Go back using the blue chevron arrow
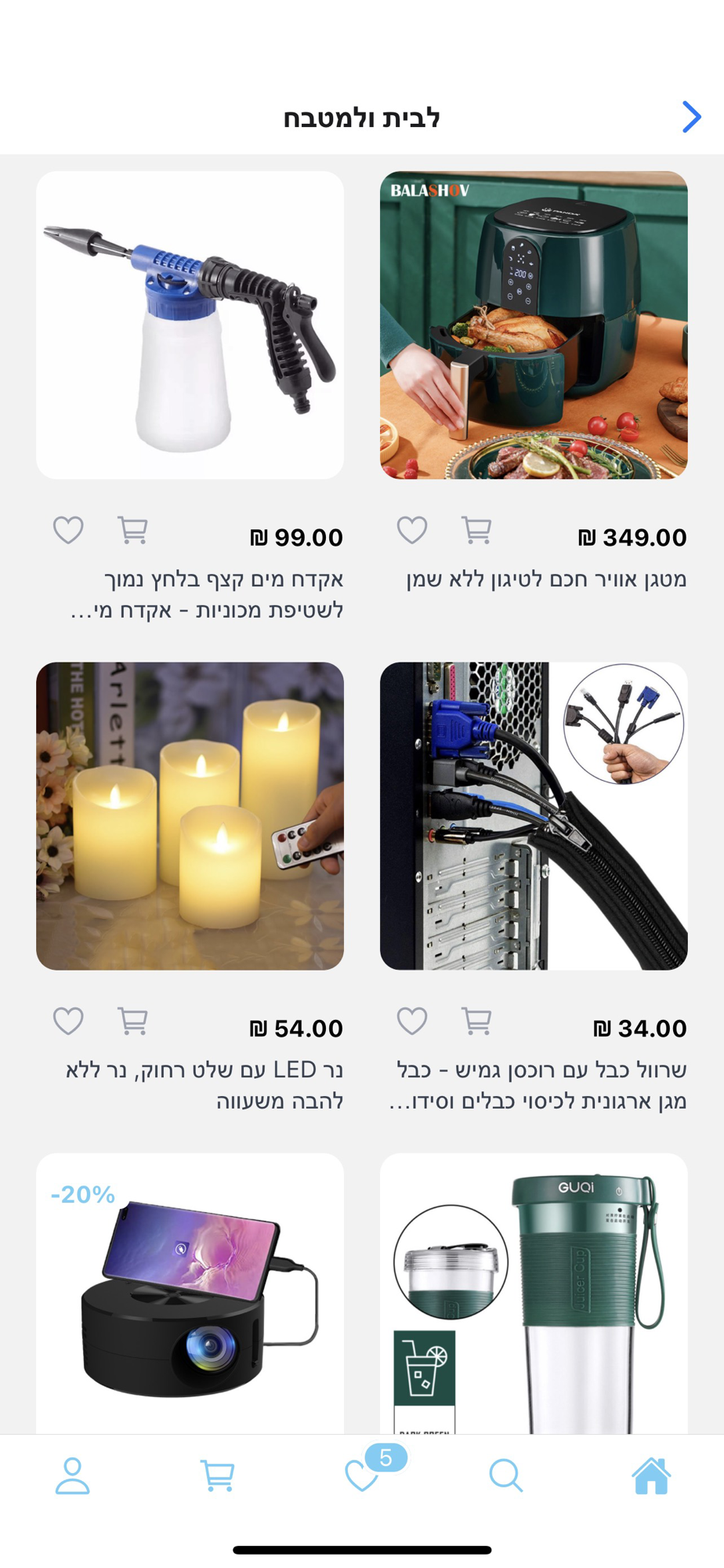724x1568 pixels. click(690, 118)
